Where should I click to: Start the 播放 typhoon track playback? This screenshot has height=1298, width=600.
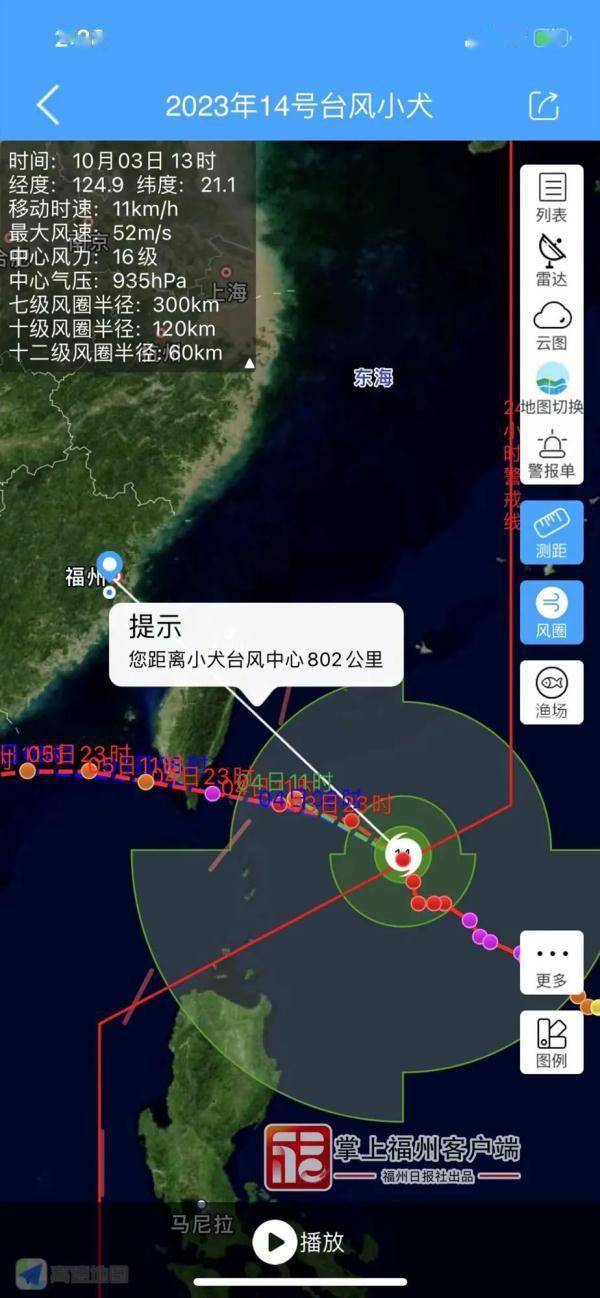298,1242
